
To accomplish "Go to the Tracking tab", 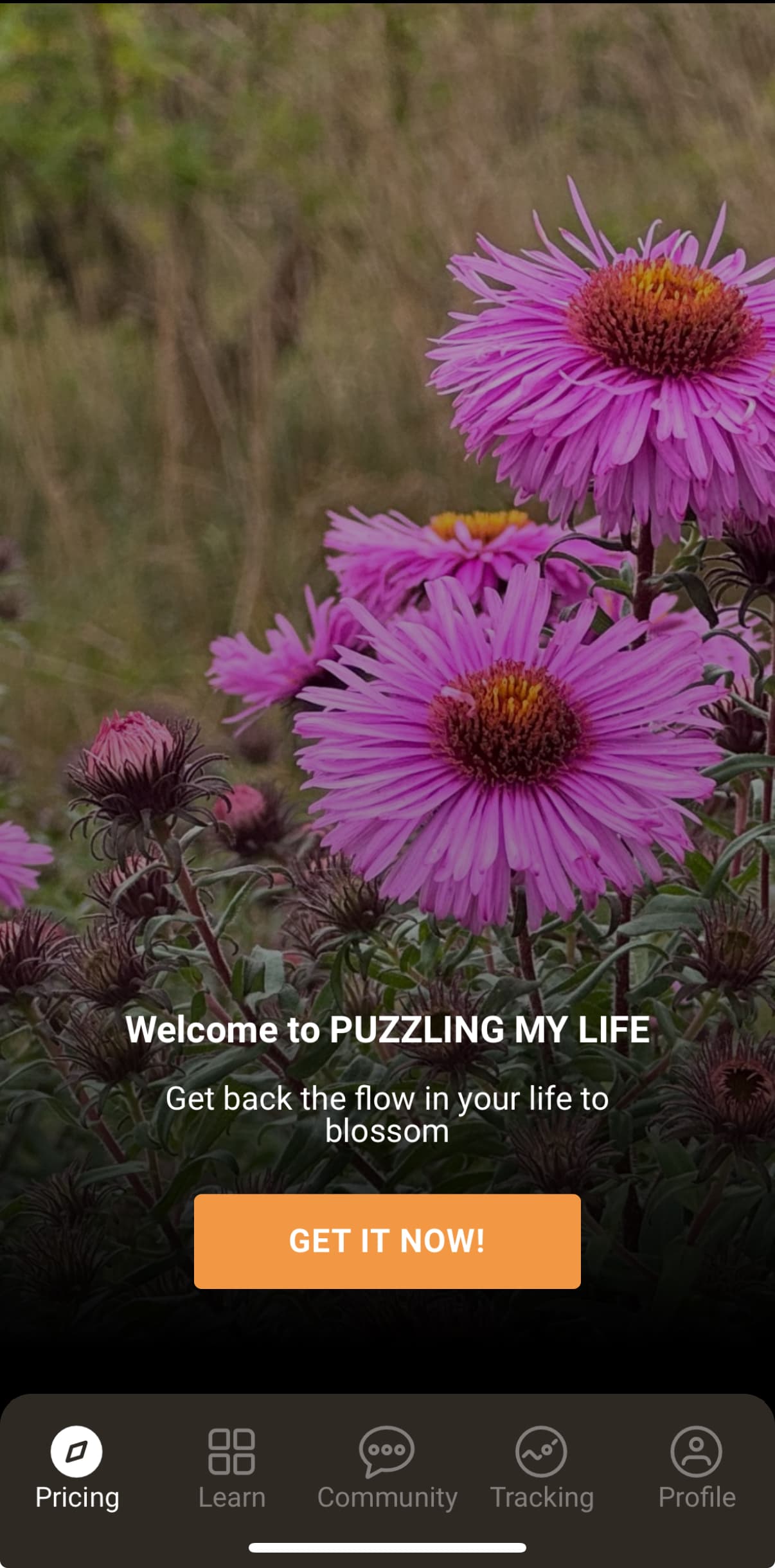I will (542, 1468).
